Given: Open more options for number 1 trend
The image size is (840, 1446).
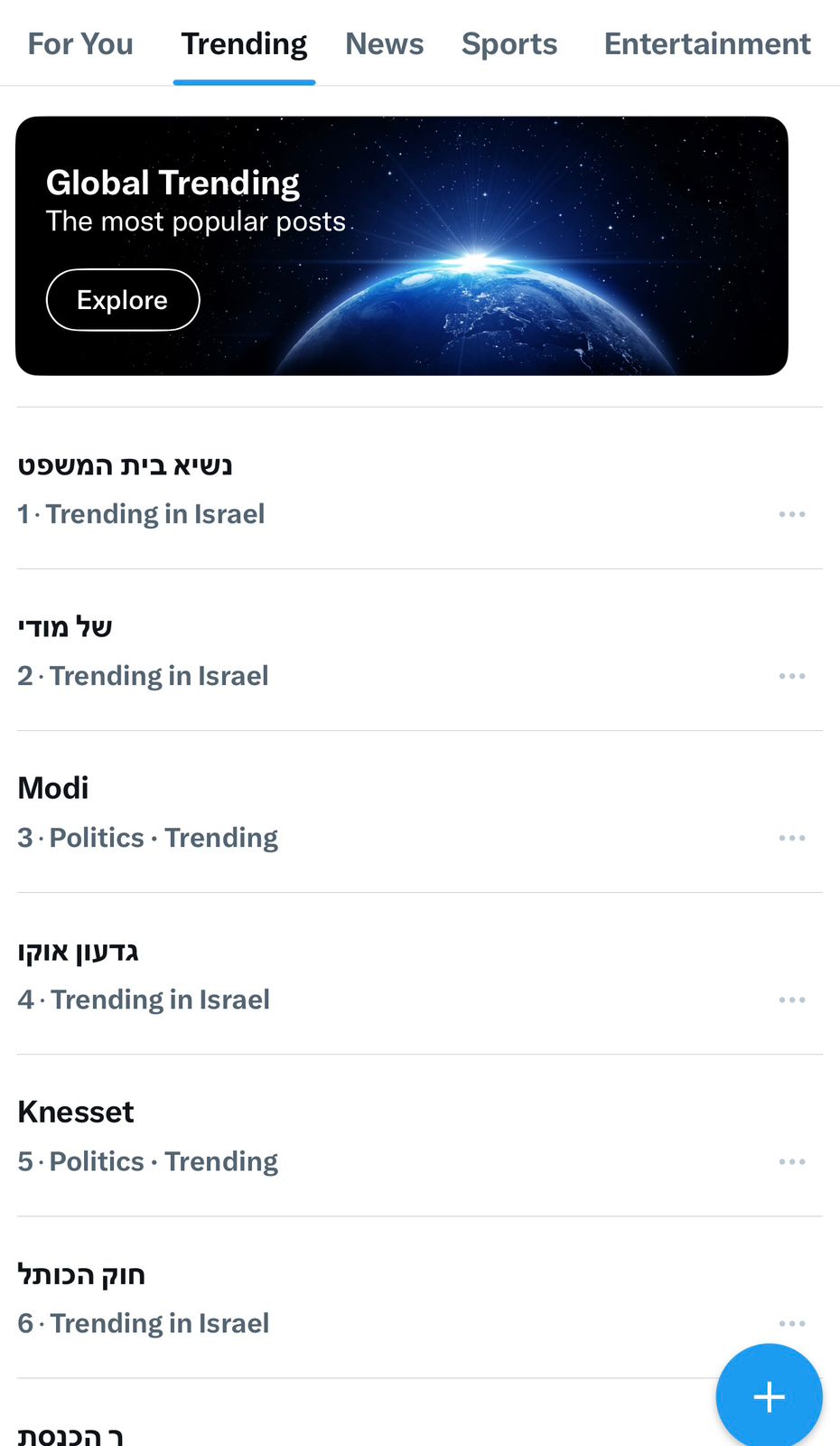Looking at the screenshot, I should pyautogui.click(x=792, y=514).
